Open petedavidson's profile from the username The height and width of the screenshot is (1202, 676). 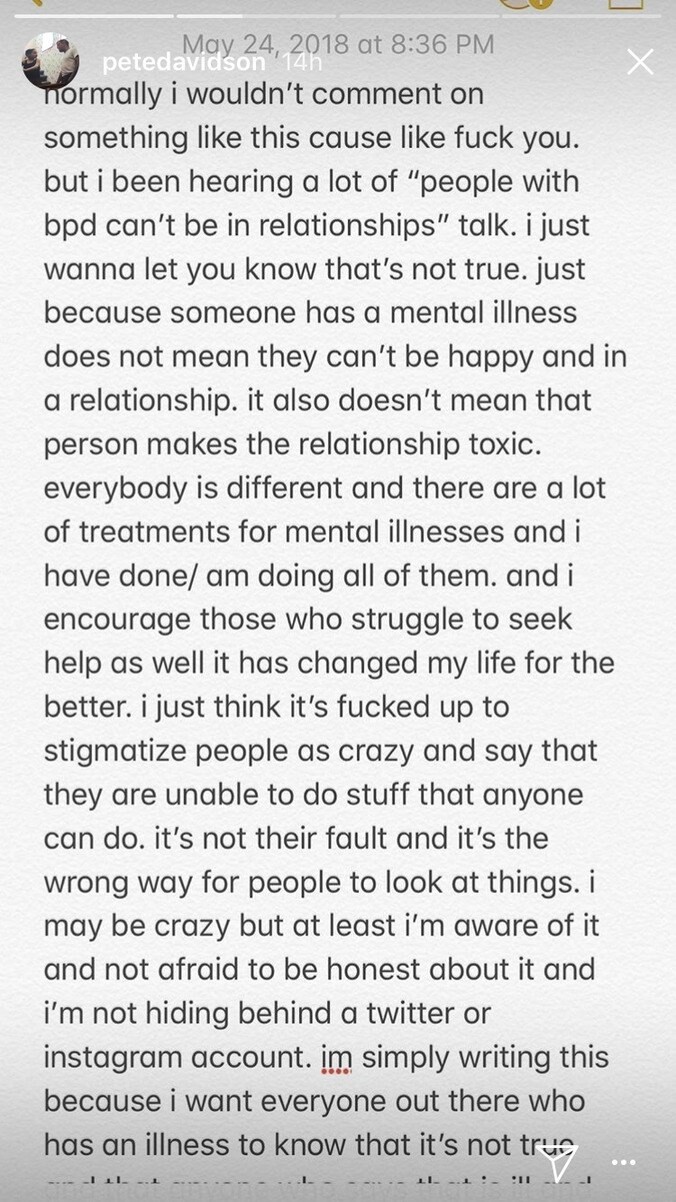tap(183, 63)
